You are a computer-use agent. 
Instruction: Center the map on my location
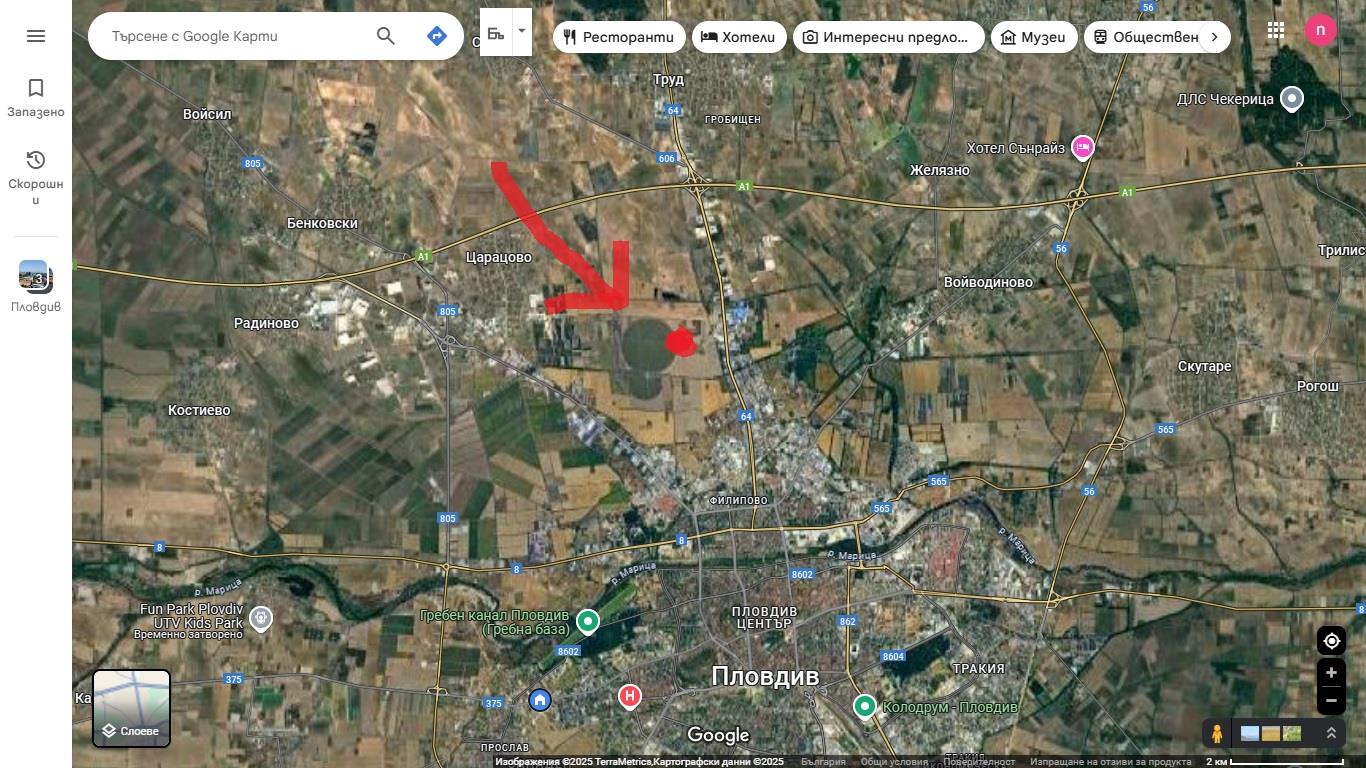coord(1331,641)
